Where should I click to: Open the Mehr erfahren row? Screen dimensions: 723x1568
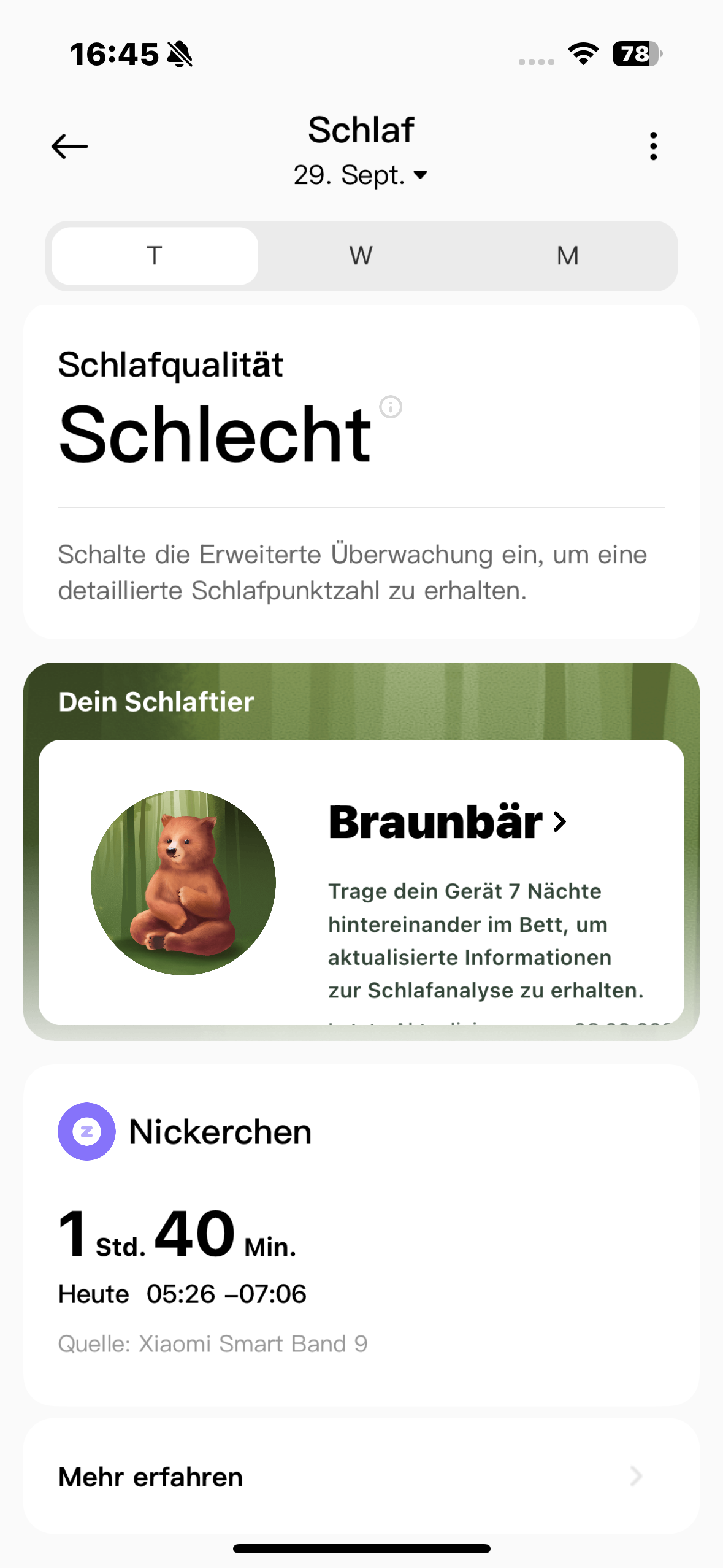click(x=361, y=1477)
